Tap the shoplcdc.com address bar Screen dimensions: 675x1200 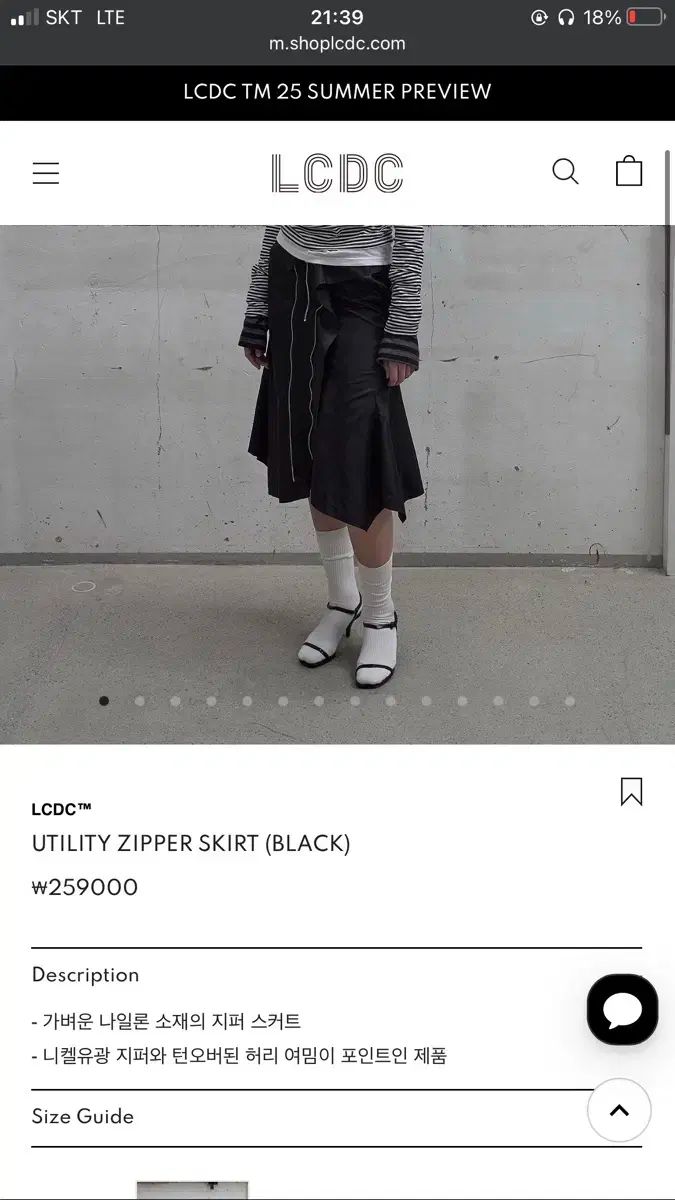pos(337,43)
